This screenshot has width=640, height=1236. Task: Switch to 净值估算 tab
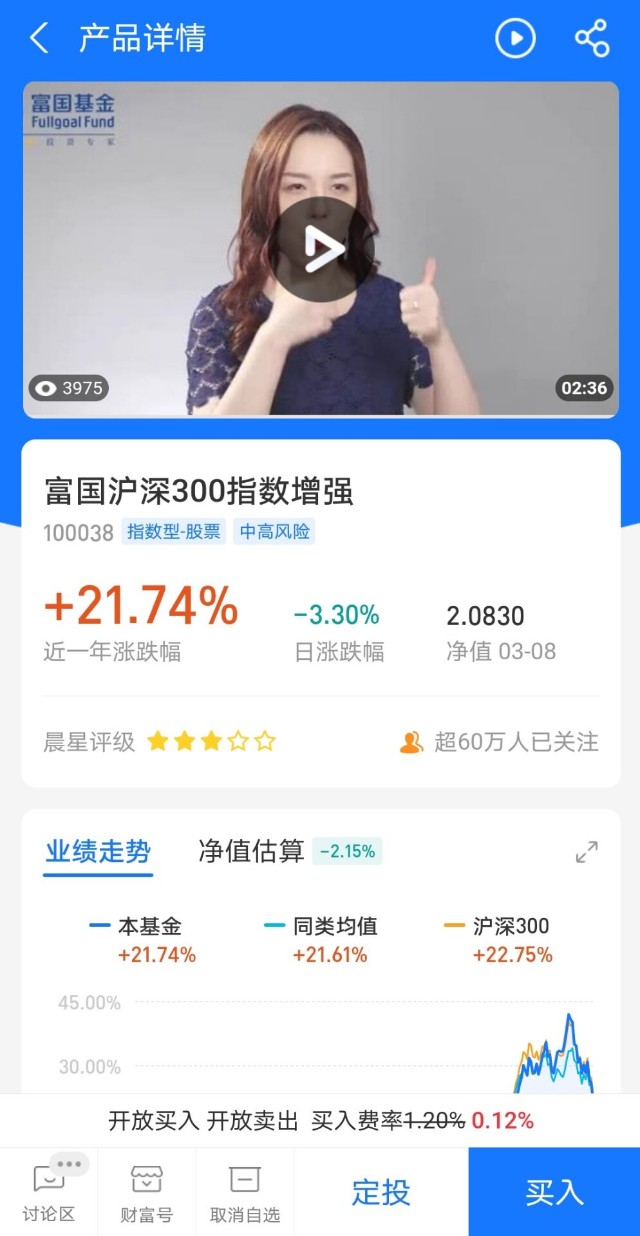coord(251,852)
